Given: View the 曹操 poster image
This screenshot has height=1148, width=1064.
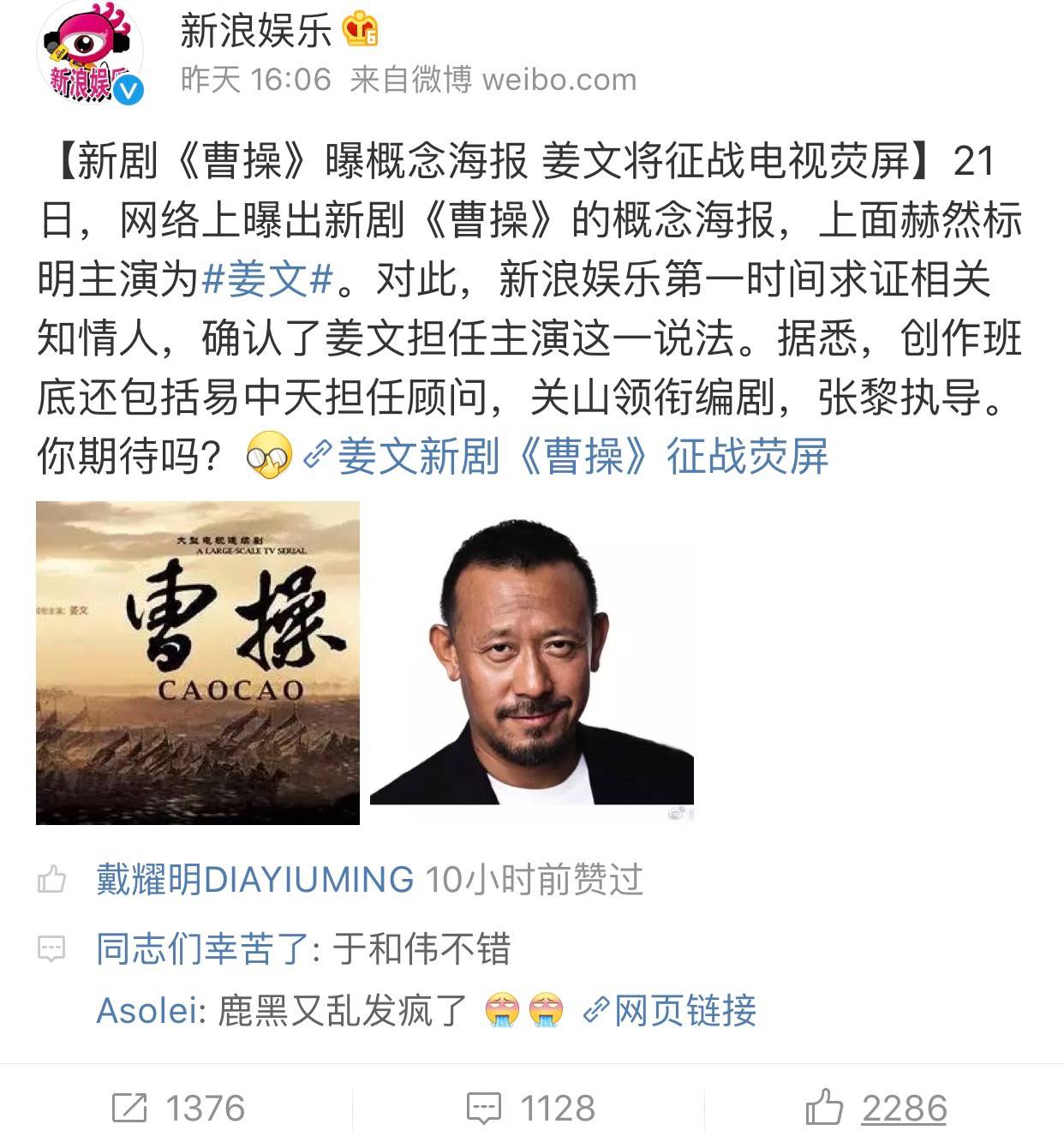Looking at the screenshot, I should 198,662.
